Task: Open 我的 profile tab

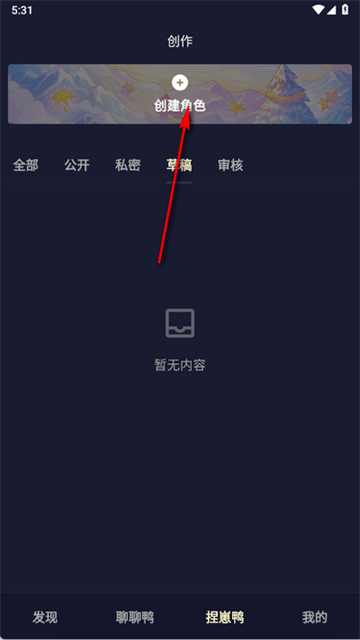Action: [x=315, y=618]
